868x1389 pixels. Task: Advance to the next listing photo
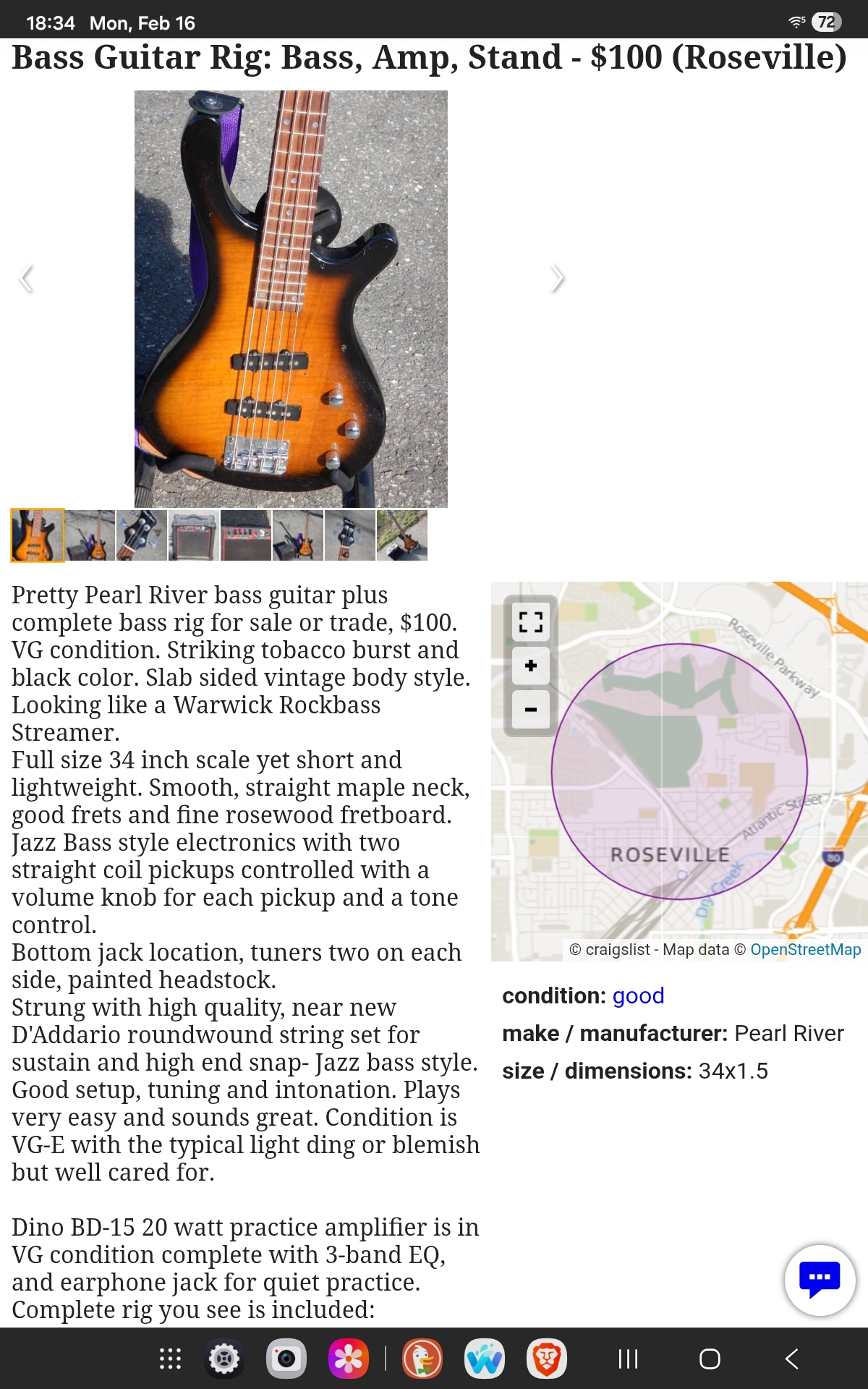pos(556,279)
